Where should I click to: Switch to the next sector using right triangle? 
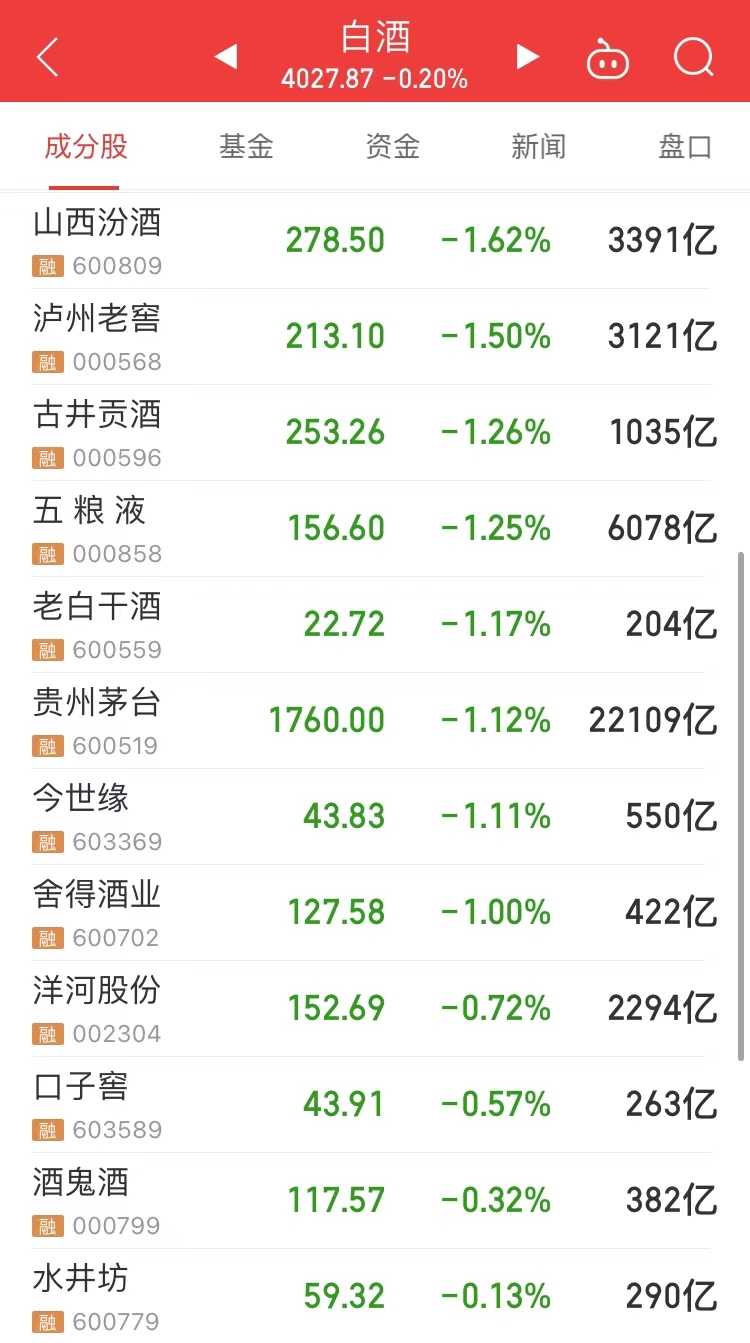coord(527,57)
